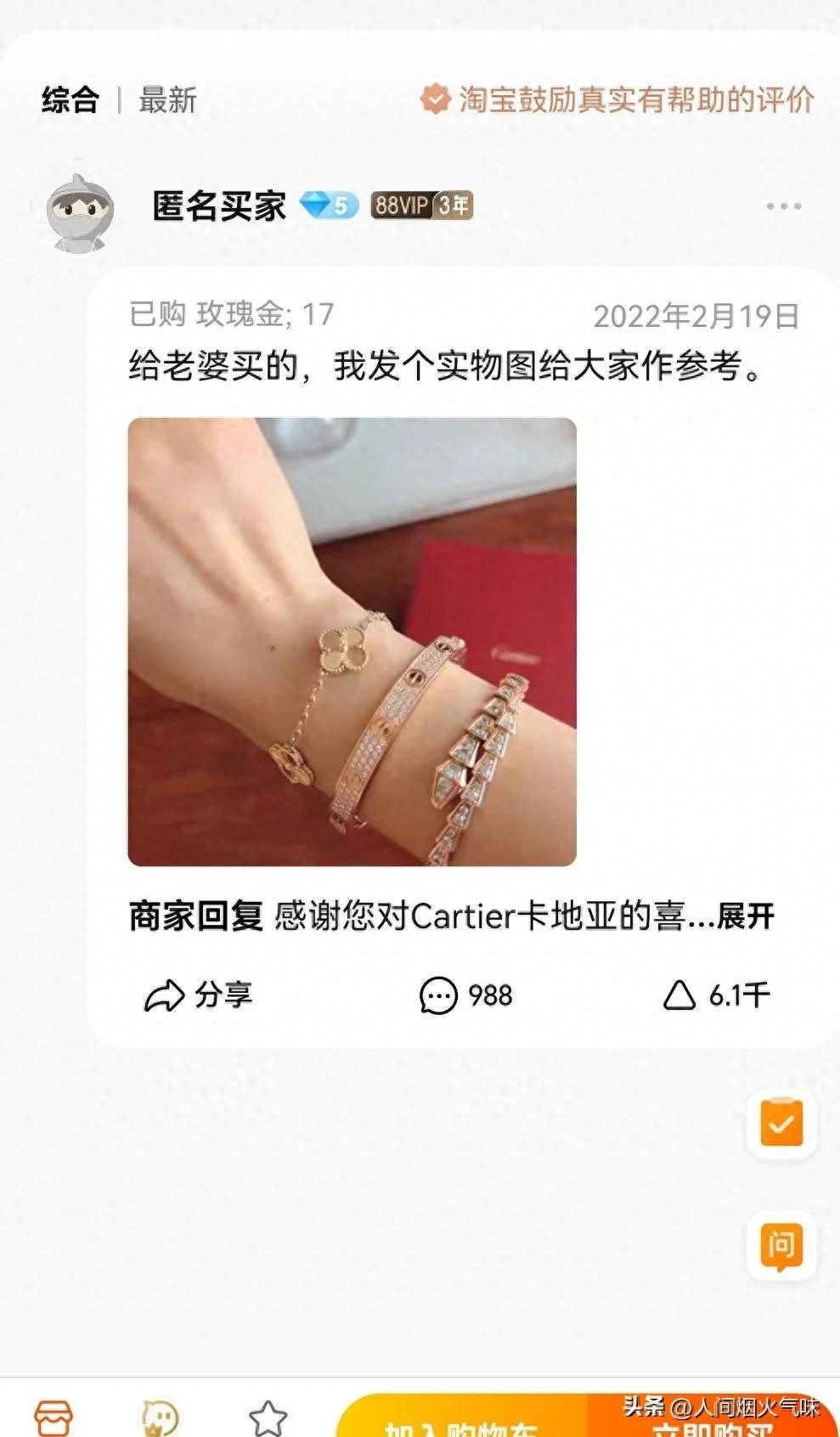Expand the 商家回复 merchant reply

pos(745,916)
